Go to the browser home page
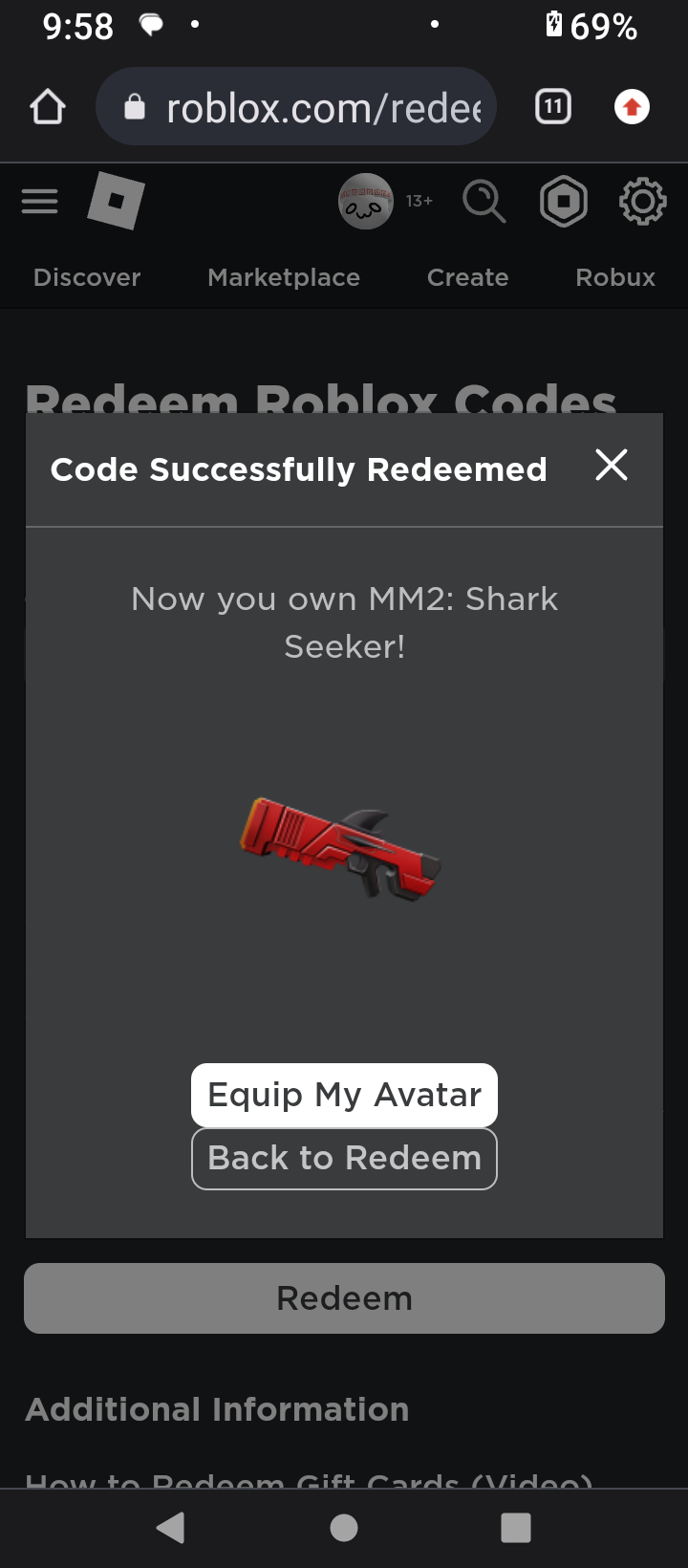Viewport: 688px width, 1568px height. (x=48, y=107)
